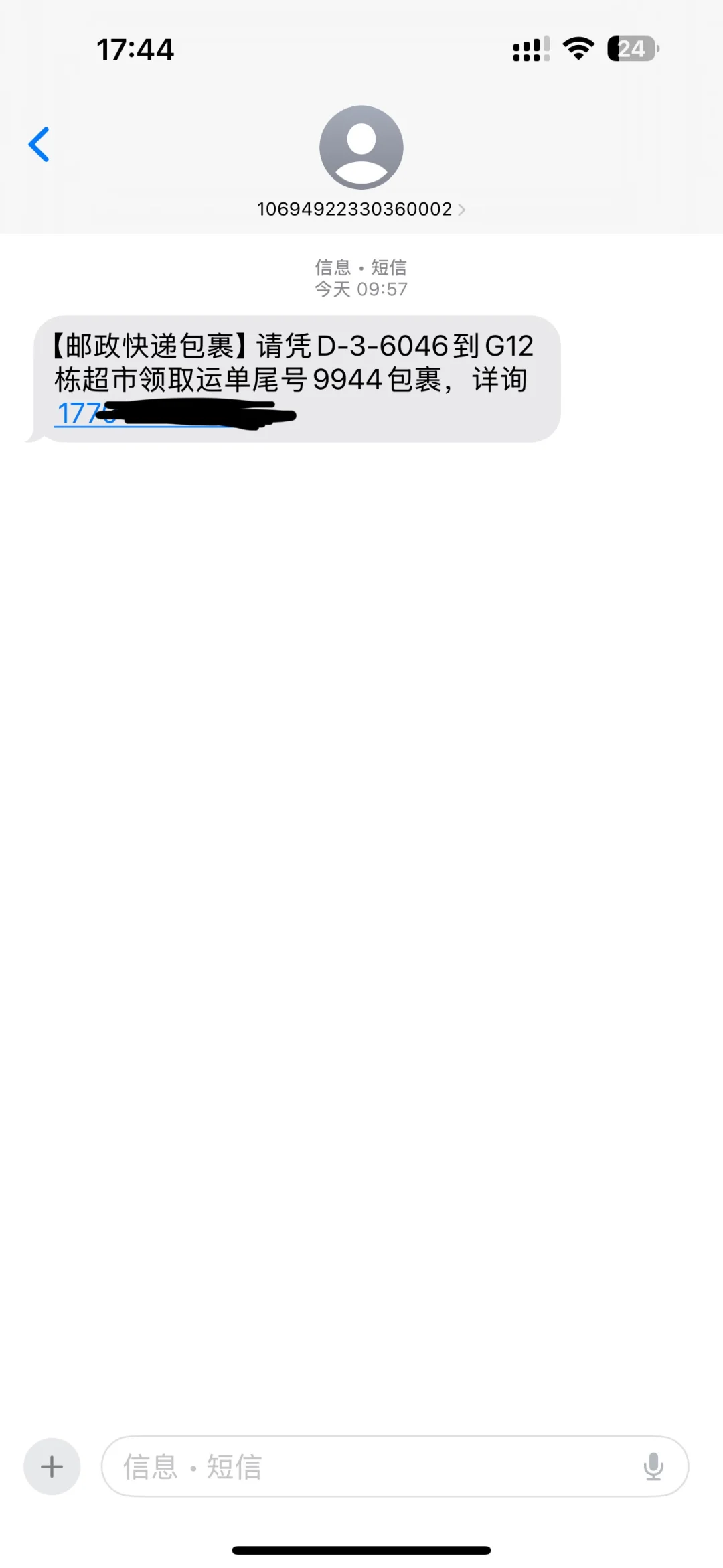Tap the plus icon to add attachments
This screenshot has width=723, height=1568.
(x=52, y=1467)
